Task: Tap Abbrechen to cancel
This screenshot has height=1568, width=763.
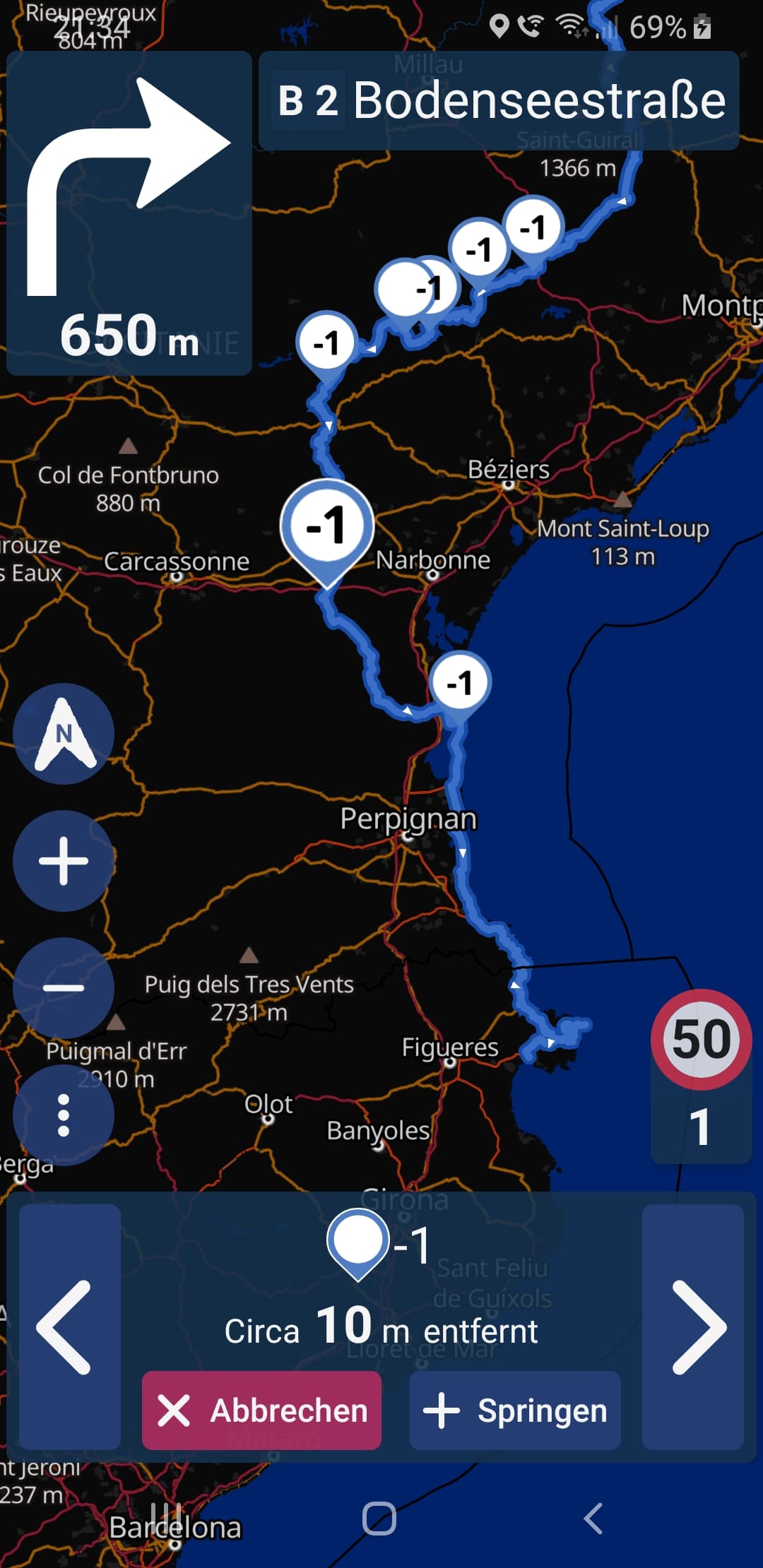Action: pyautogui.click(x=261, y=1410)
